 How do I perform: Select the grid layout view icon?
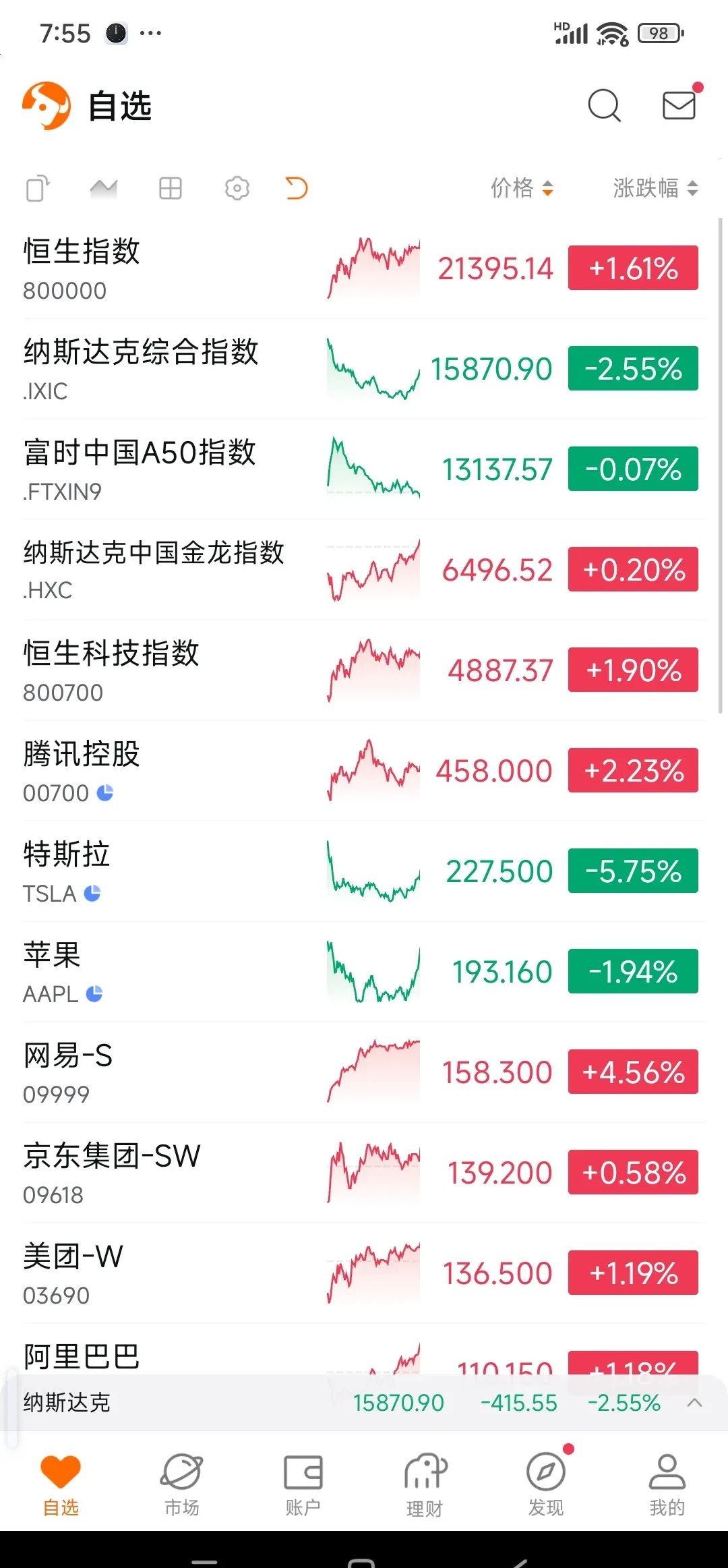(170, 189)
